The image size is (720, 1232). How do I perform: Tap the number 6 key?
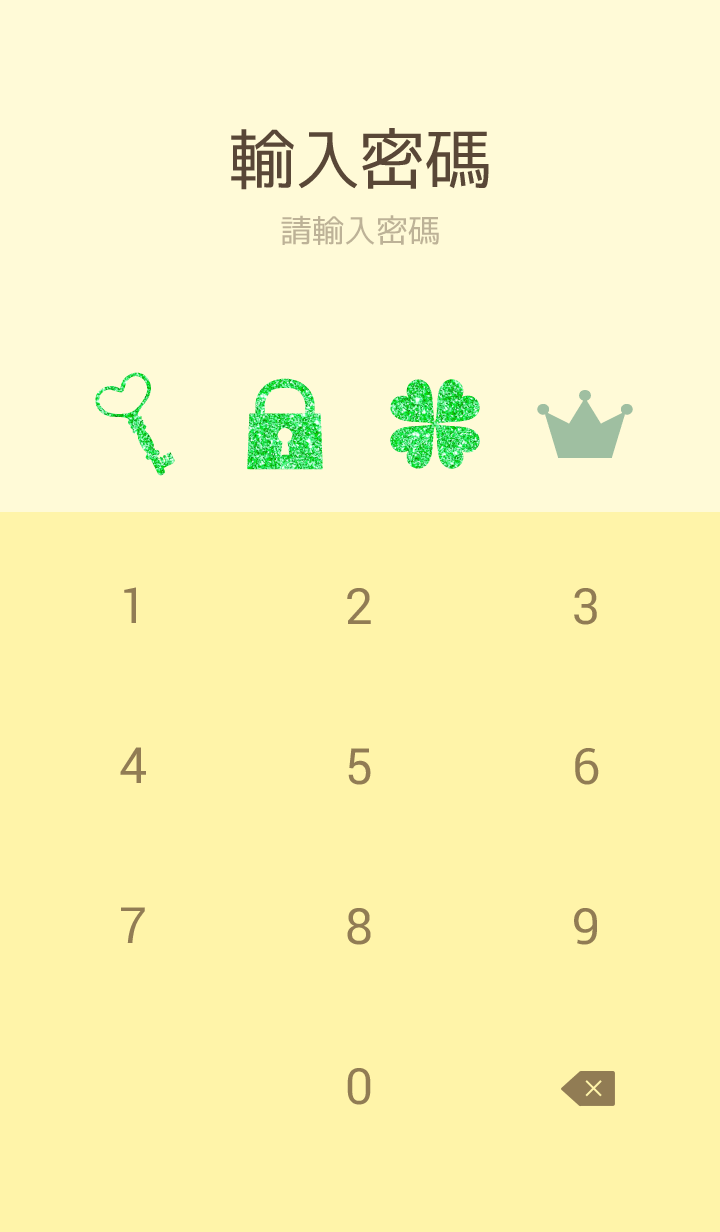tap(586, 767)
